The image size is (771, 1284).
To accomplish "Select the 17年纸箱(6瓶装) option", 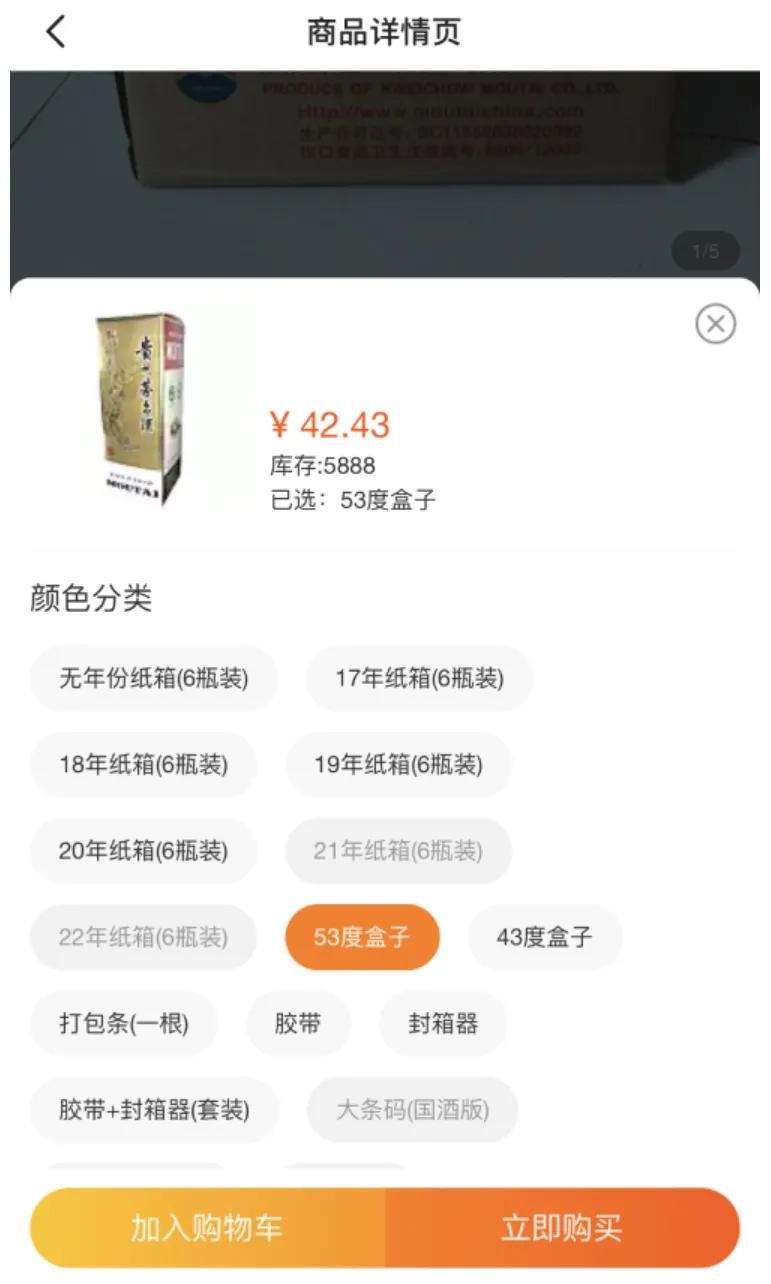I will click(420, 678).
